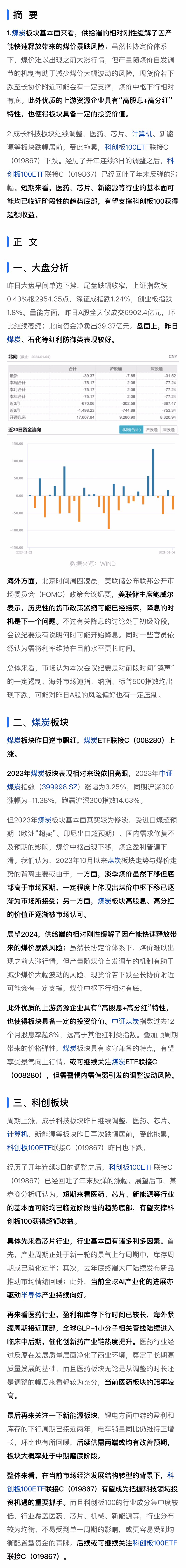The height and width of the screenshot is (1568, 186).
Task: Tap the 计算机 link in the 摘要 section
Action: pyautogui.click(x=142, y=133)
